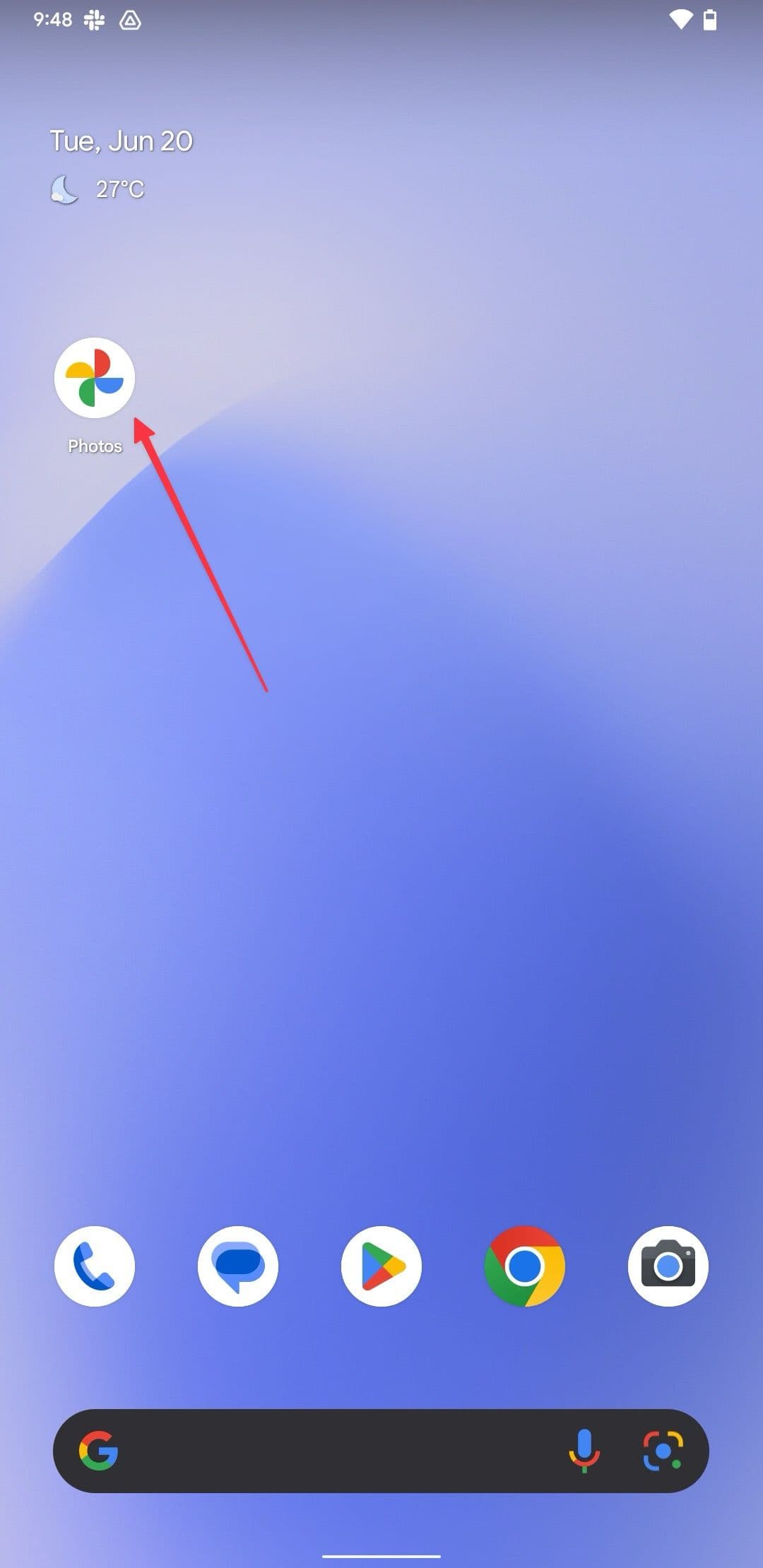Image resolution: width=763 pixels, height=1568 pixels.
Task: Open Google Lens from the search bar
Action: point(663,1451)
